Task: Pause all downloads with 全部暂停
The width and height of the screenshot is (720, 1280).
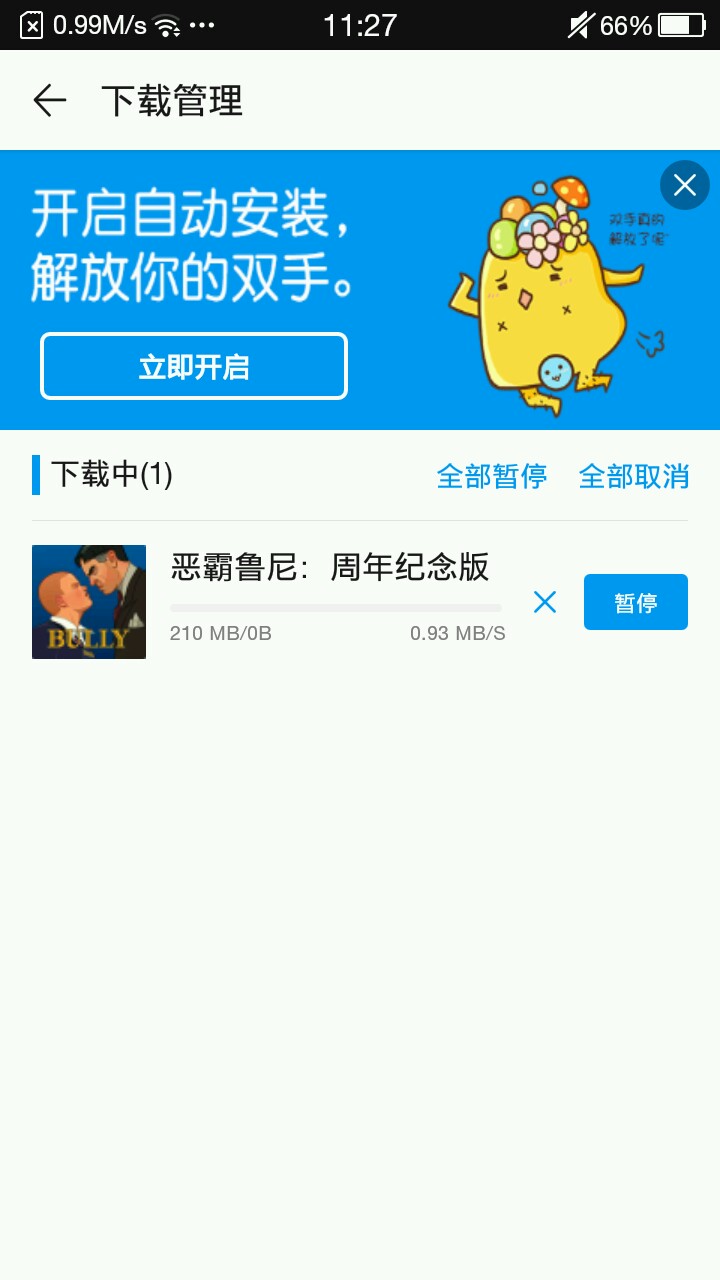Action: tap(492, 476)
